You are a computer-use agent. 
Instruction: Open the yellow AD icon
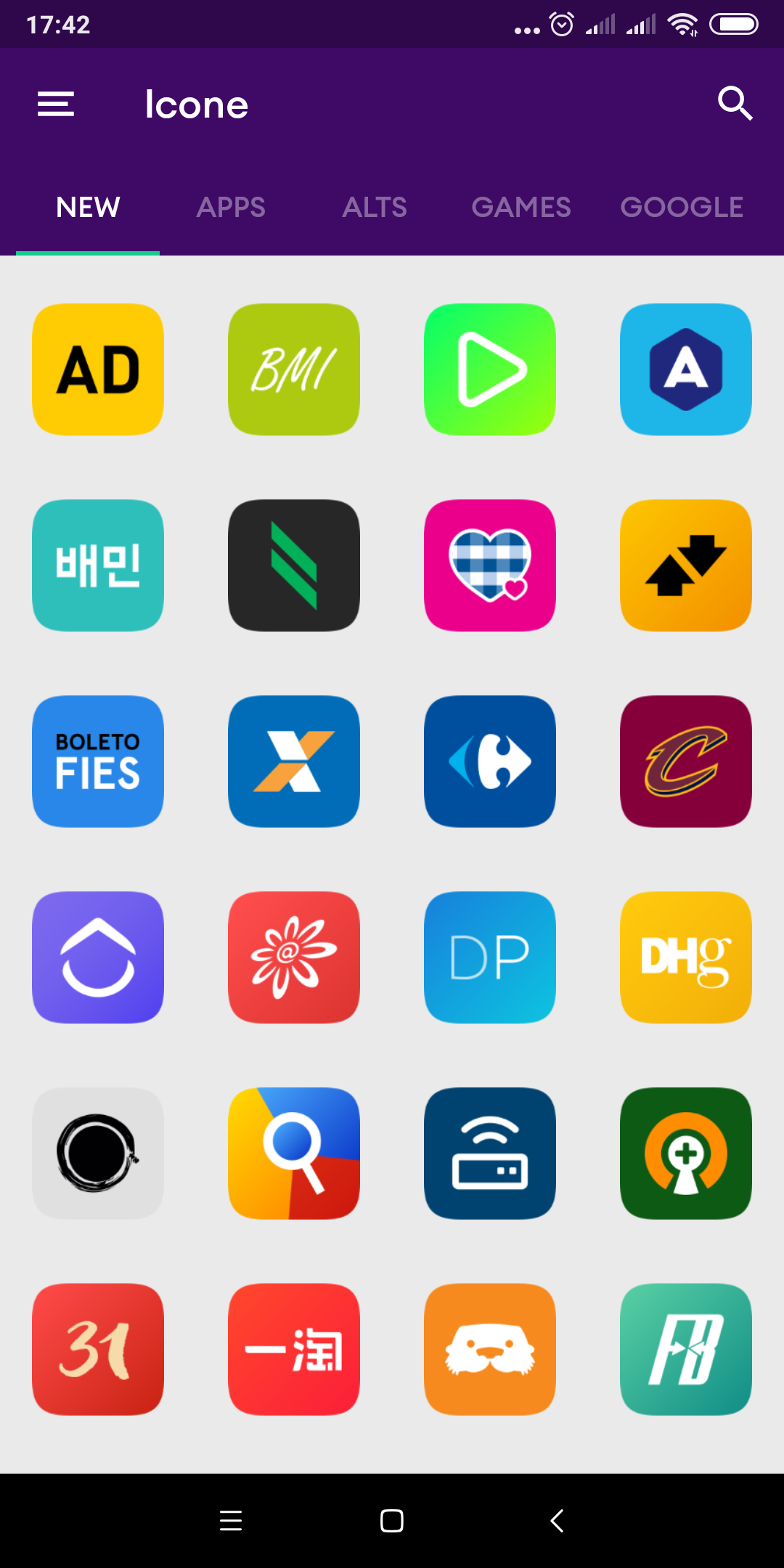98,369
